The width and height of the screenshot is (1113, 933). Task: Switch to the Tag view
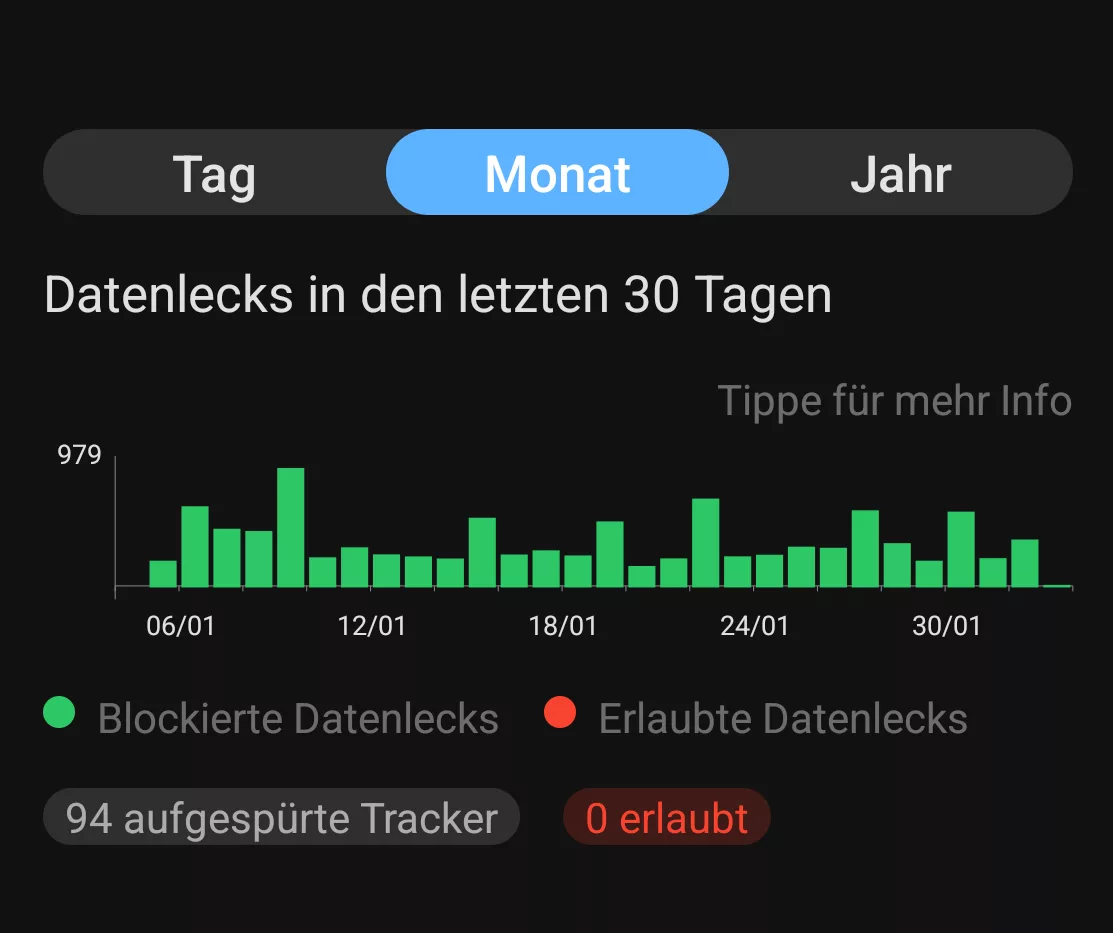click(214, 173)
